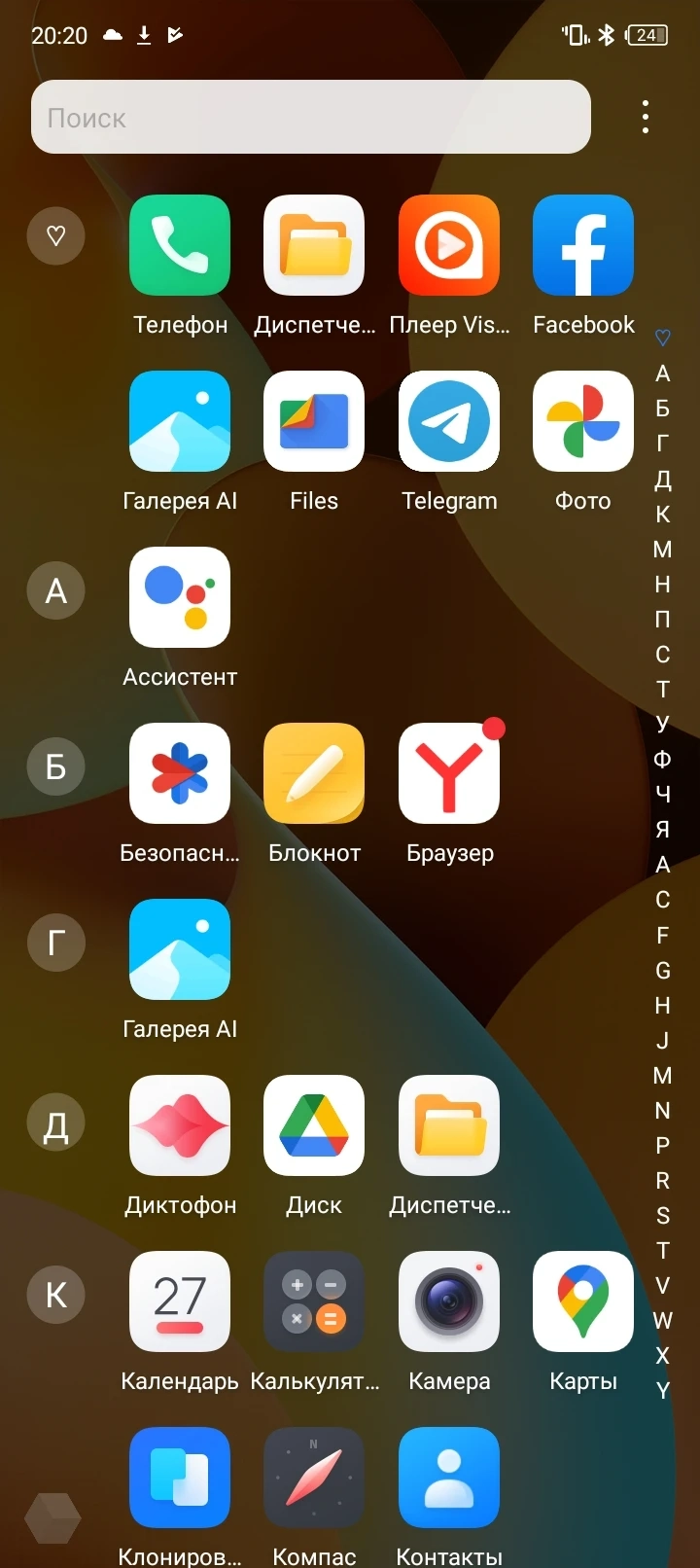The width and height of the screenshot is (700, 1568).
Task: Launch the Yandex Браузер app
Action: [449, 773]
